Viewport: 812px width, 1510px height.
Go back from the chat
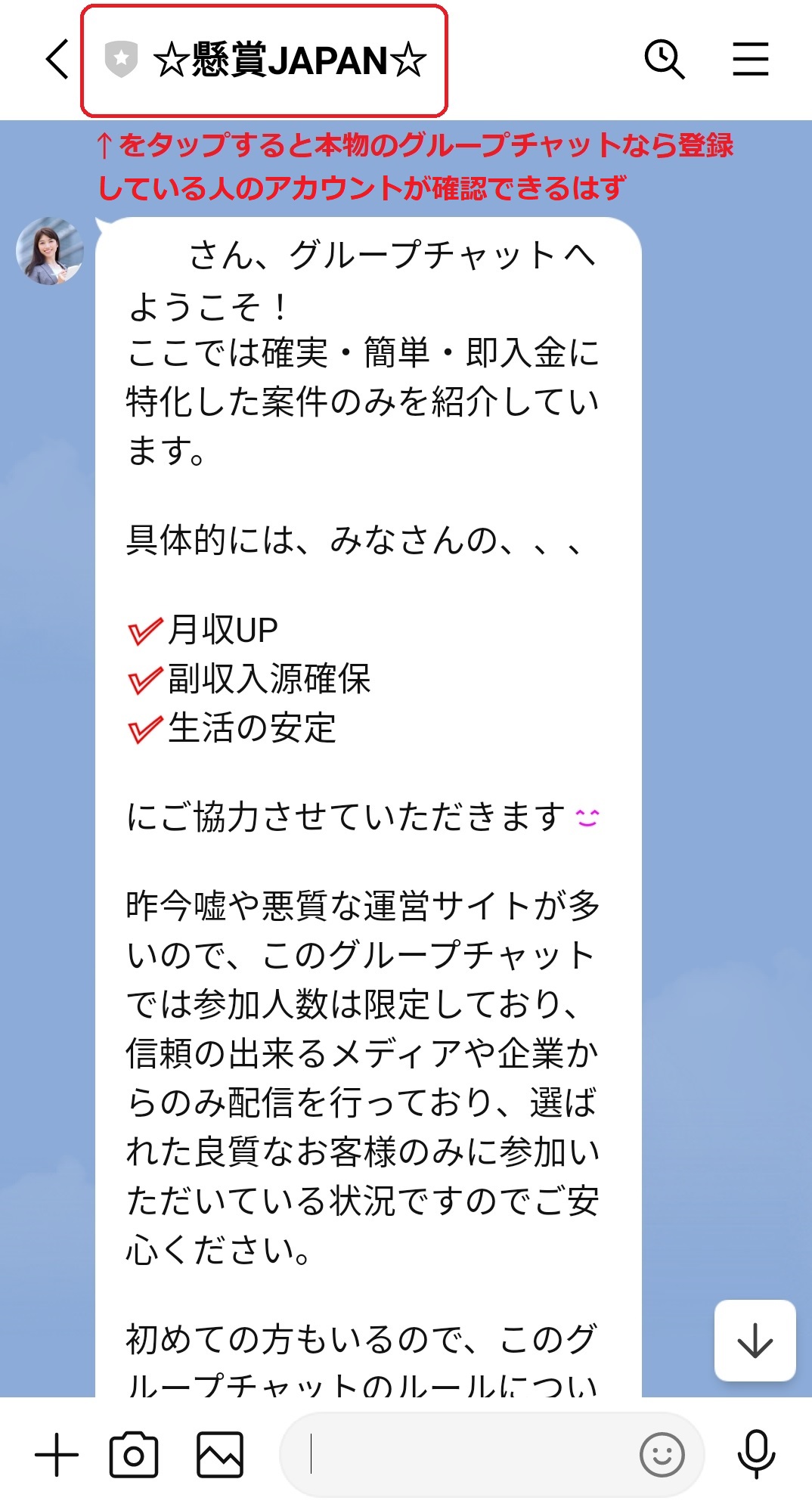[57, 60]
